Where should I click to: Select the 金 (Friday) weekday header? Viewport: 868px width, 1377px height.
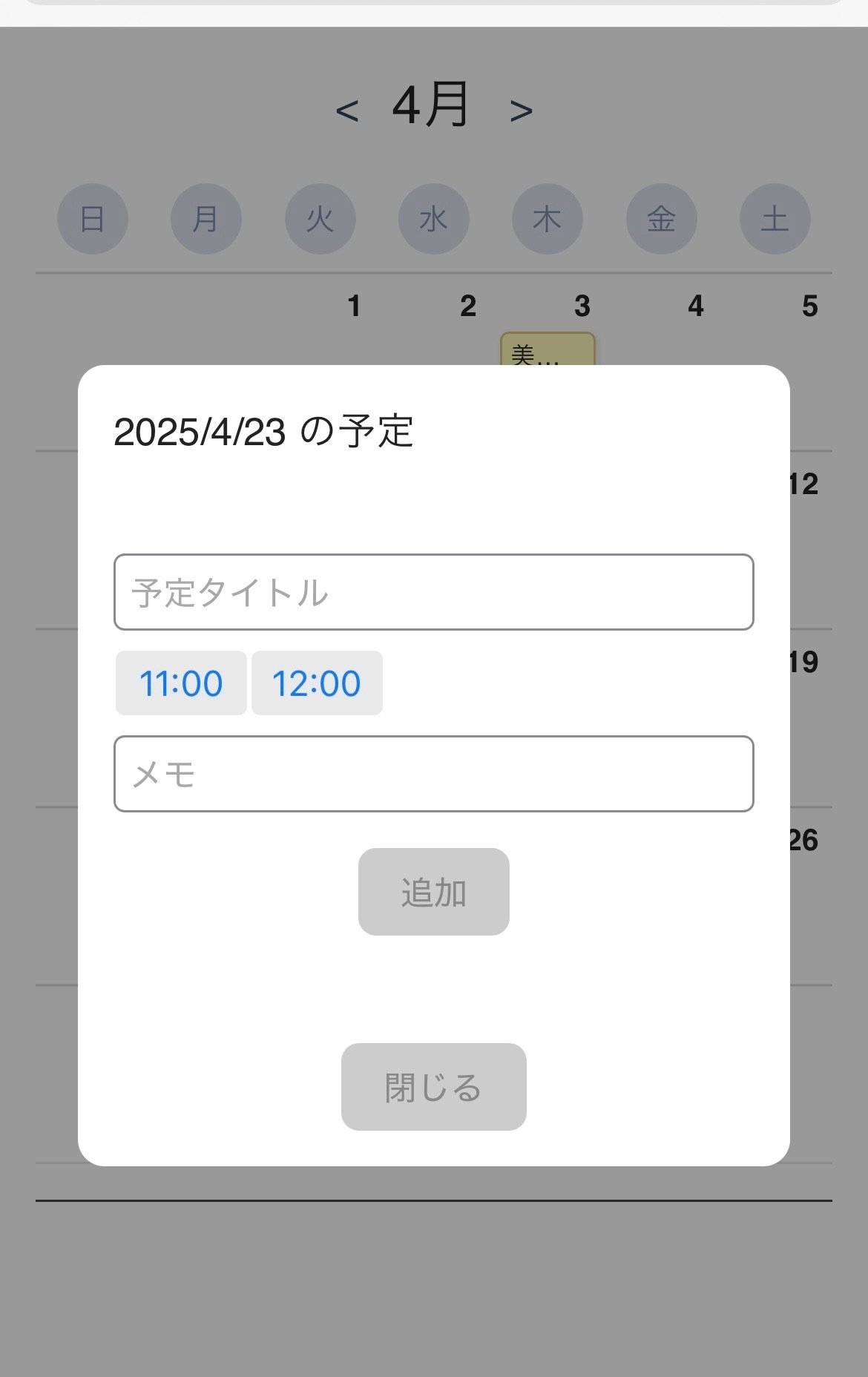coord(662,219)
